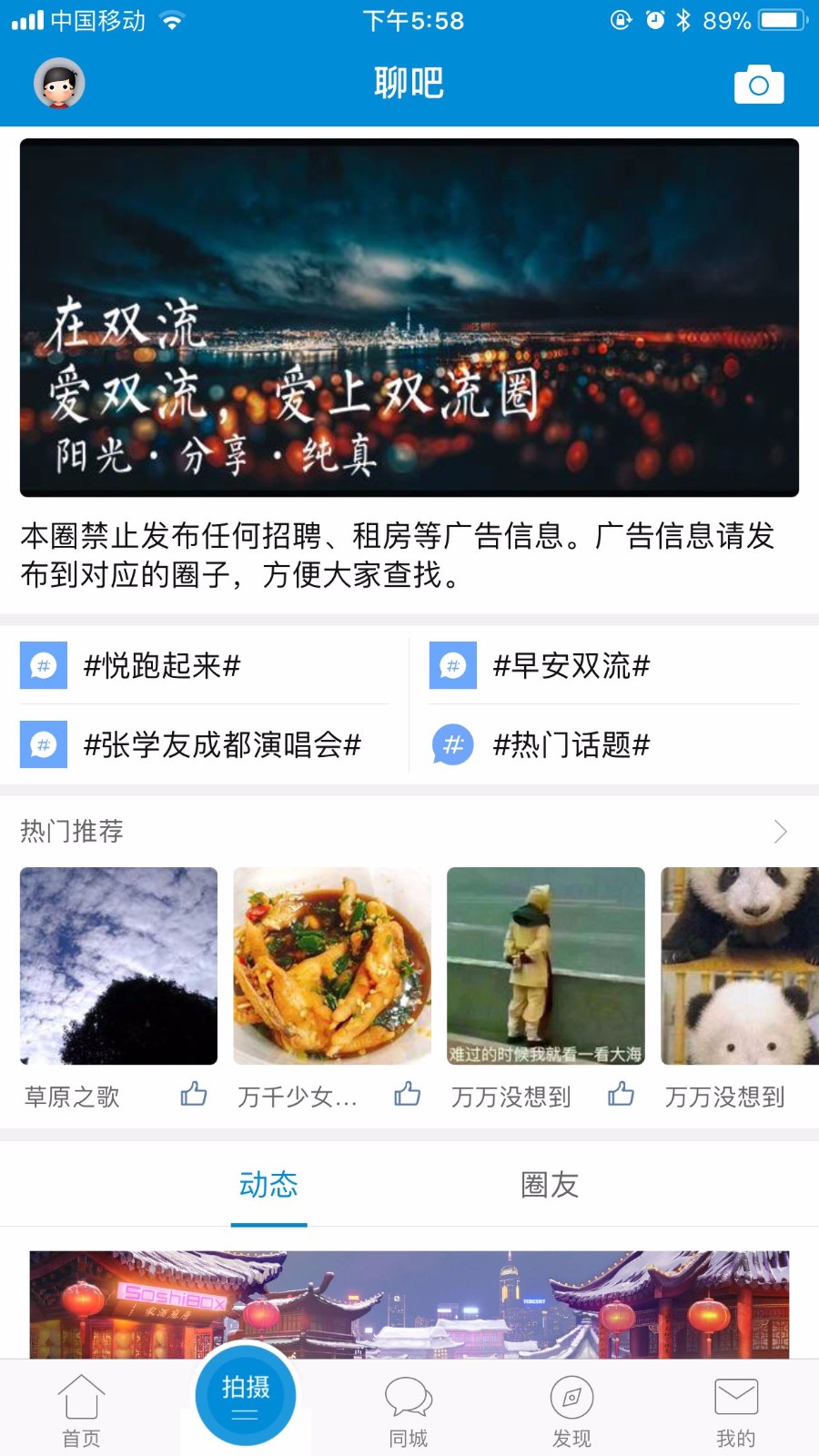
Task: Open the hashtag icon beside #早安双流#
Action: pos(452,666)
